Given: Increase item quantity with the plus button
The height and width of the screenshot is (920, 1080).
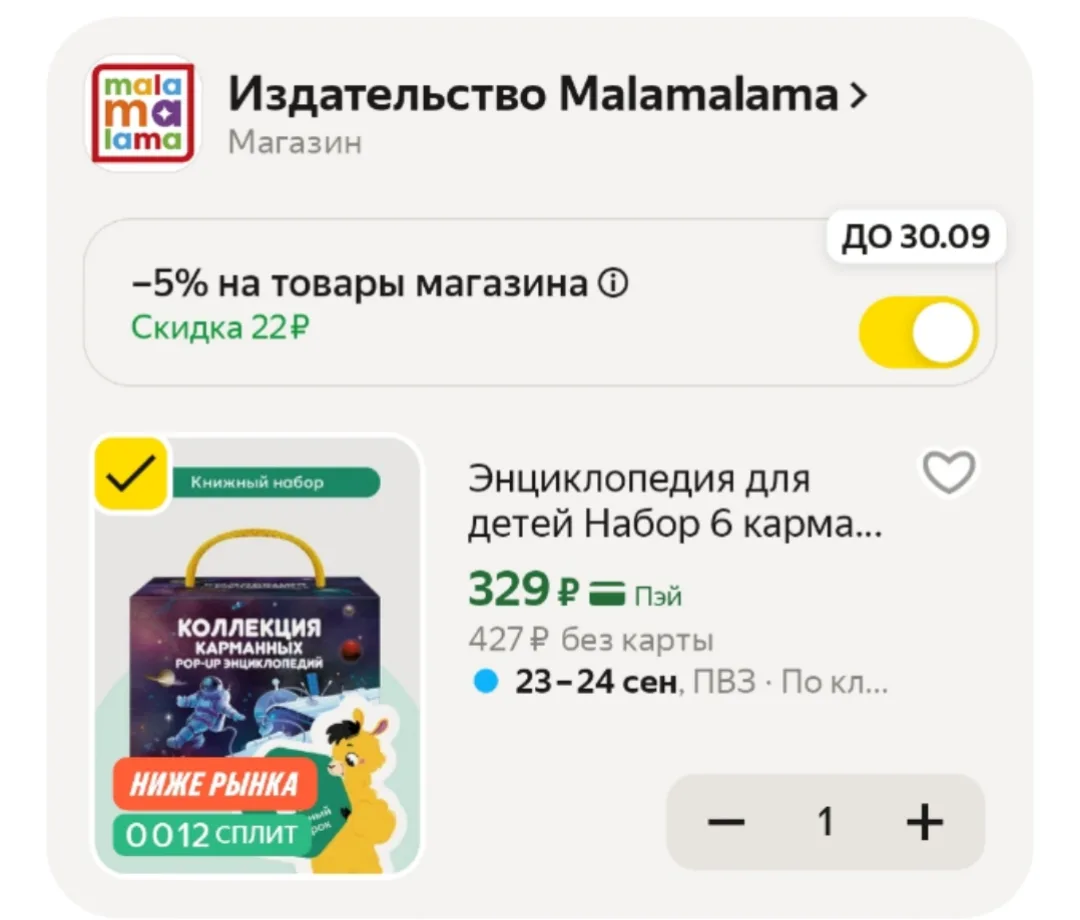Looking at the screenshot, I should 924,822.
